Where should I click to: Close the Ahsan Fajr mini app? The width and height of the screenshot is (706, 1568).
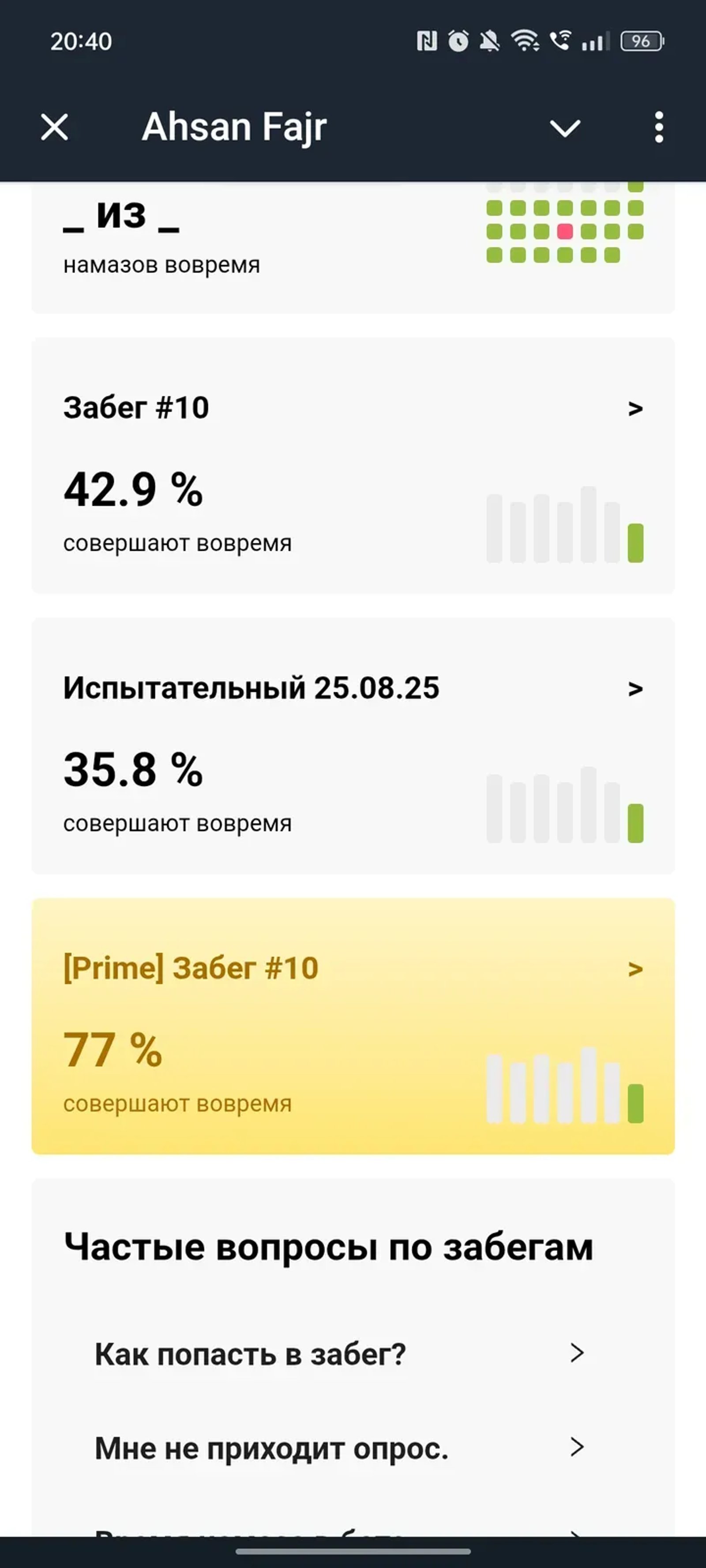tap(55, 127)
